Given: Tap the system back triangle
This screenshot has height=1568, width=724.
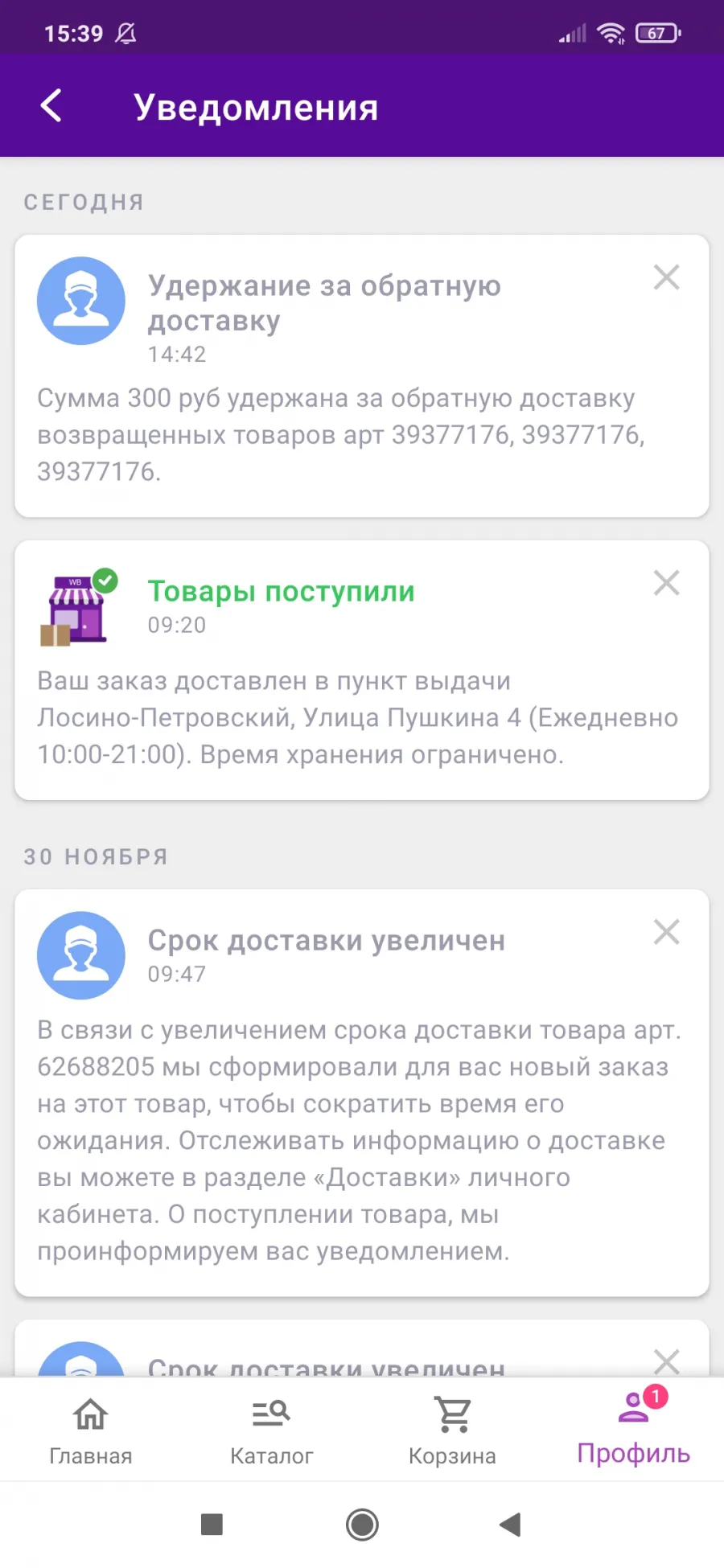Looking at the screenshot, I should point(511,1525).
